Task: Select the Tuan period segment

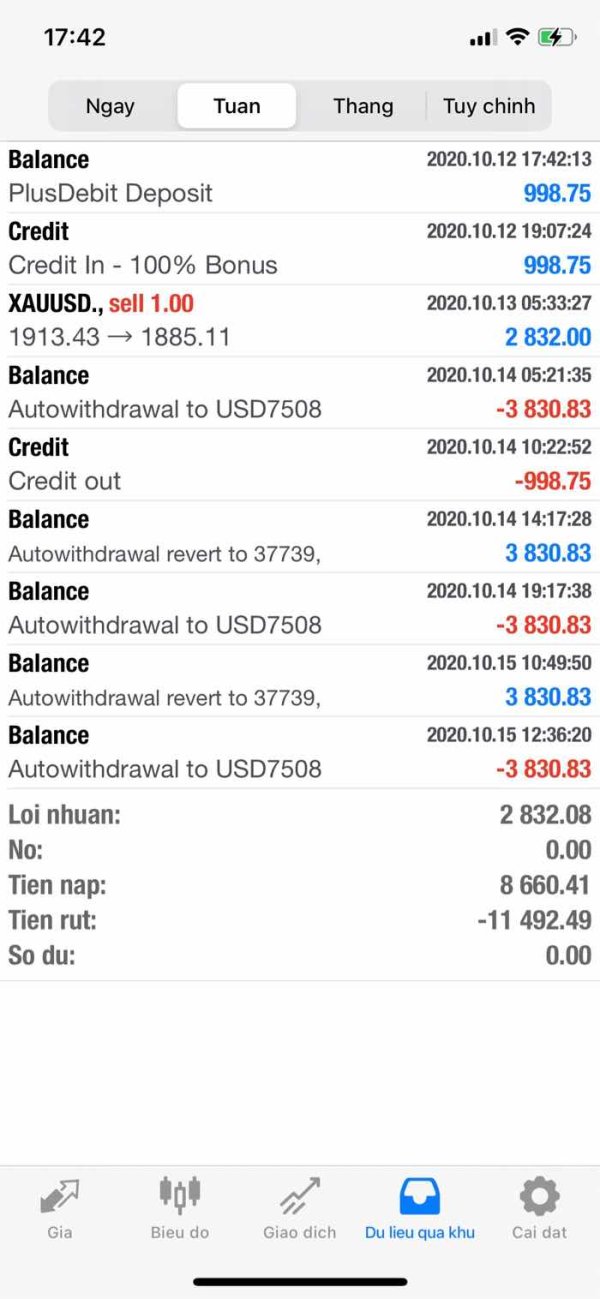Action: 237,106
